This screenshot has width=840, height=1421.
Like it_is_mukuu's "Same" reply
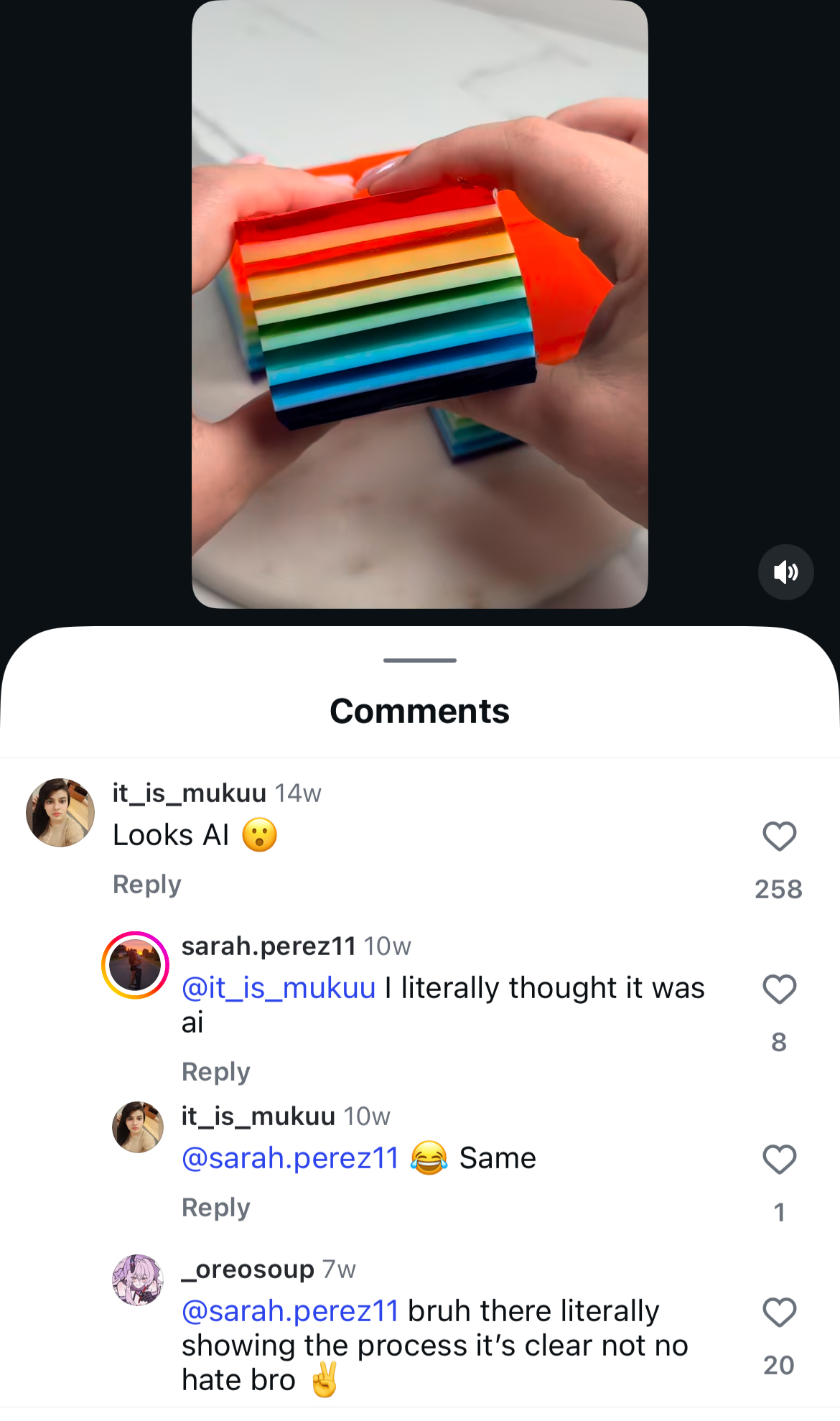pyautogui.click(x=779, y=1160)
